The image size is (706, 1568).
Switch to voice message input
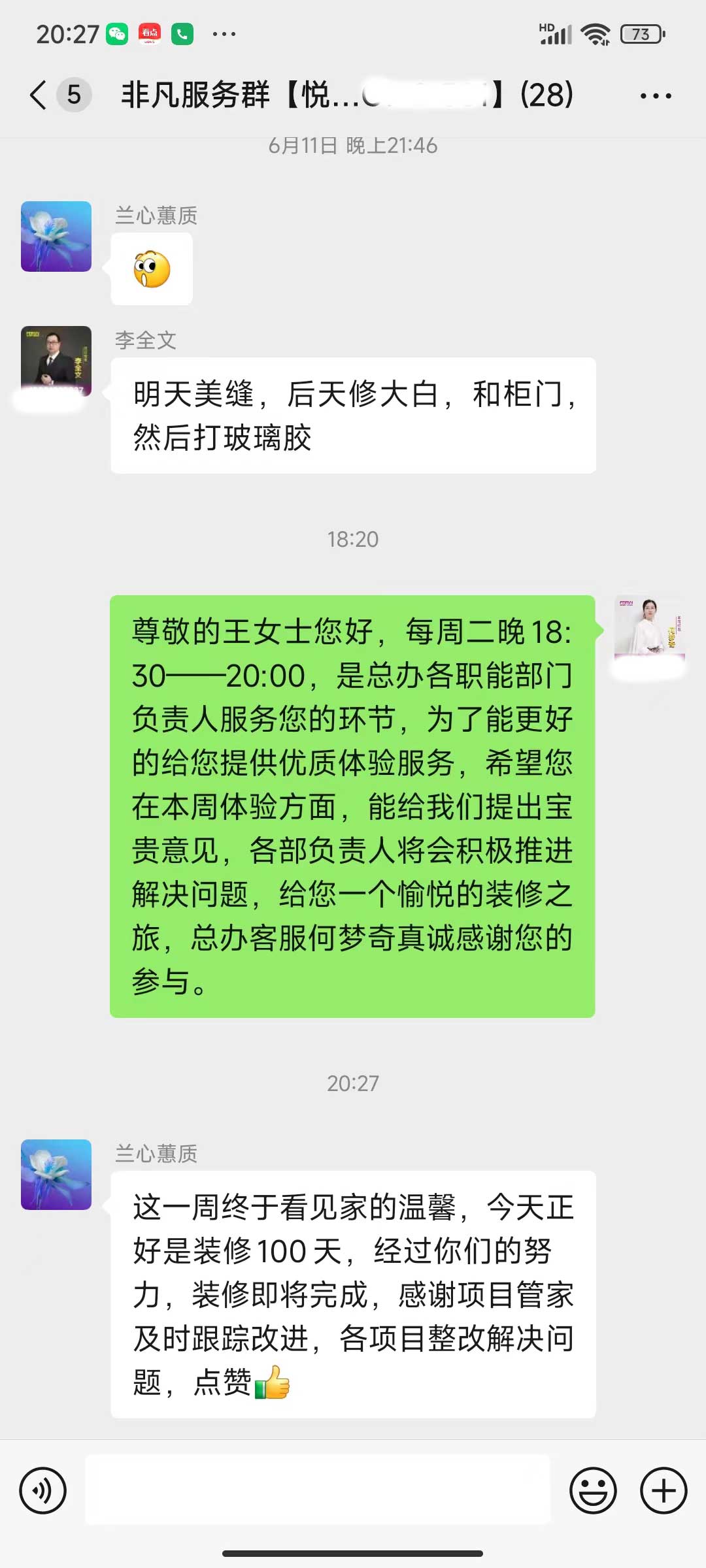click(43, 1491)
